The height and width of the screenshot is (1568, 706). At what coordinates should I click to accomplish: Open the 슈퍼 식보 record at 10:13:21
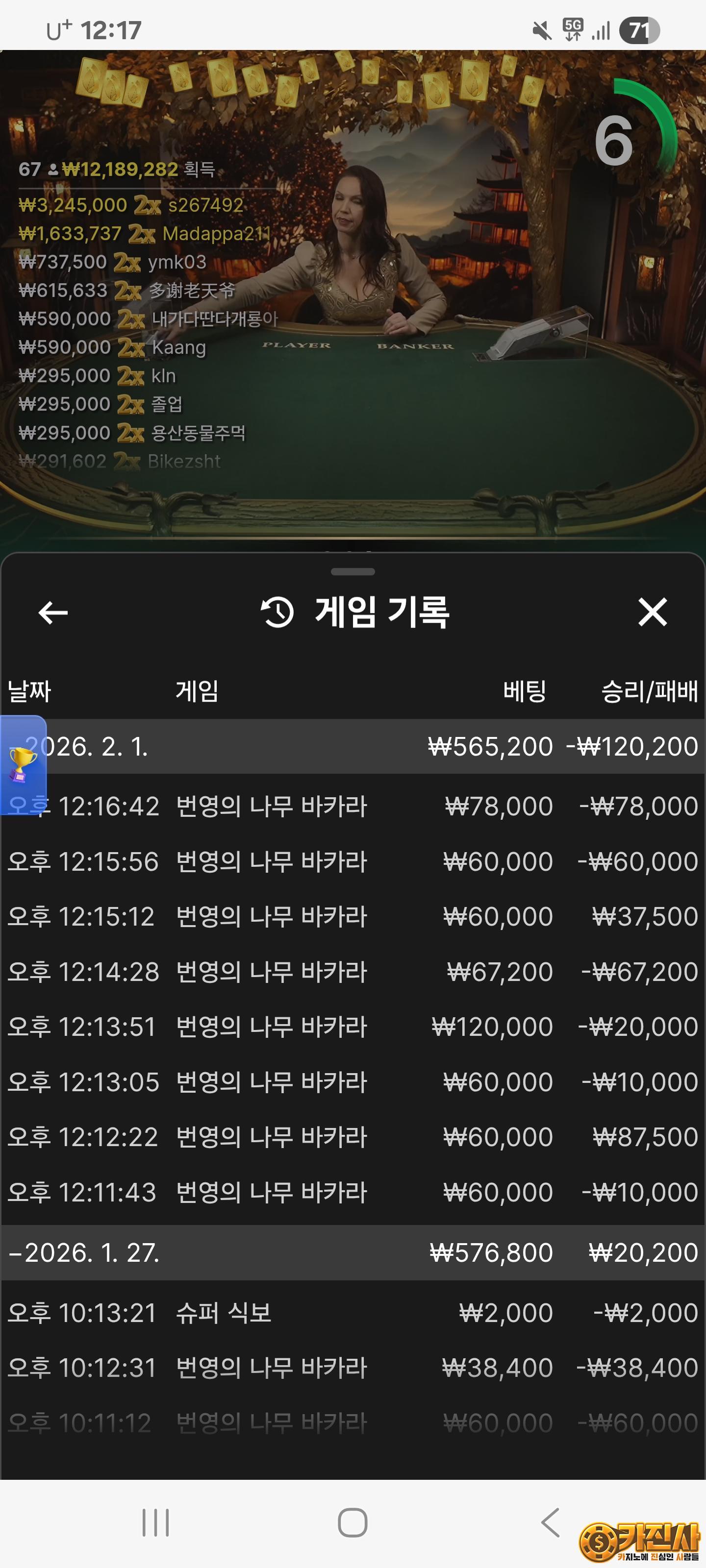coord(353,1312)
